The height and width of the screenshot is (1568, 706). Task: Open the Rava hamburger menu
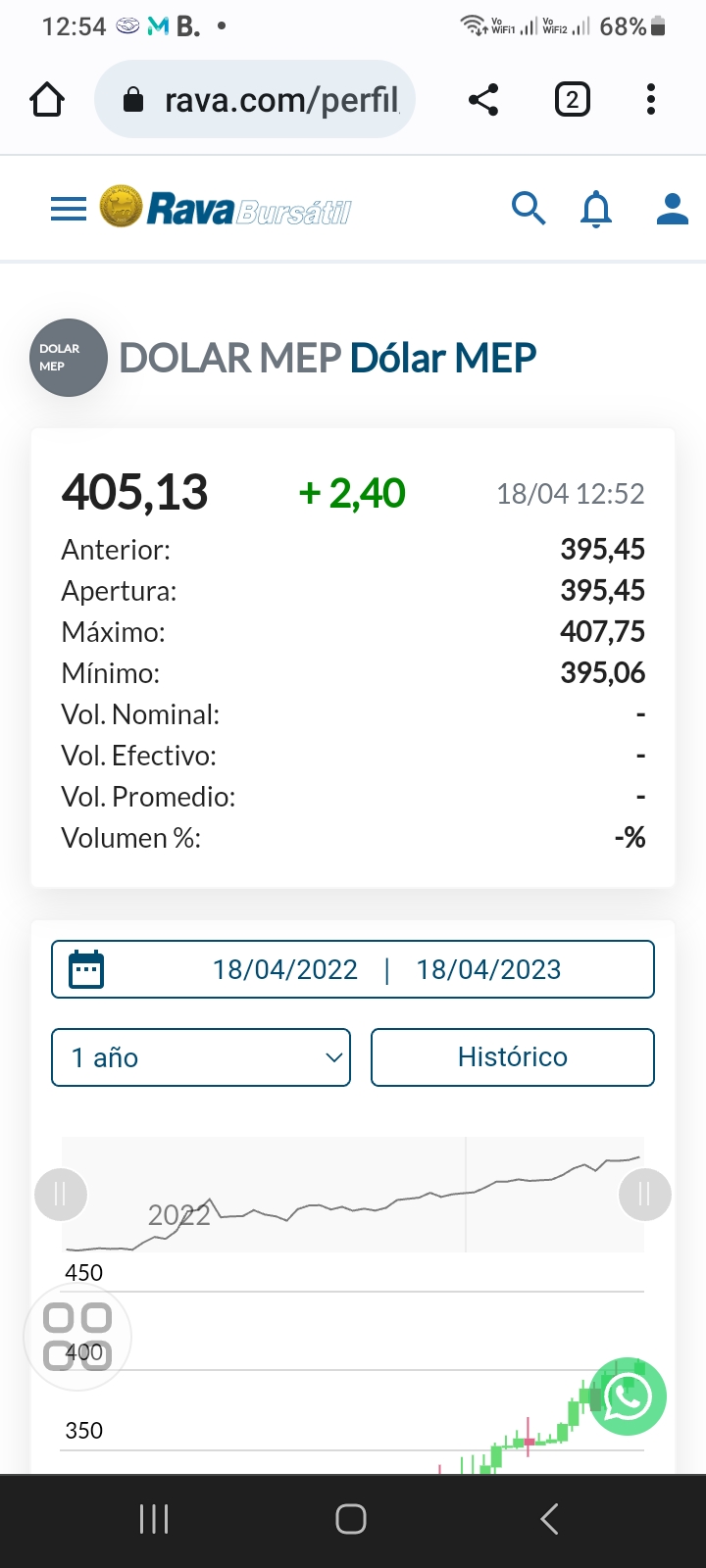pyautogui.click(x=69, y=209)
